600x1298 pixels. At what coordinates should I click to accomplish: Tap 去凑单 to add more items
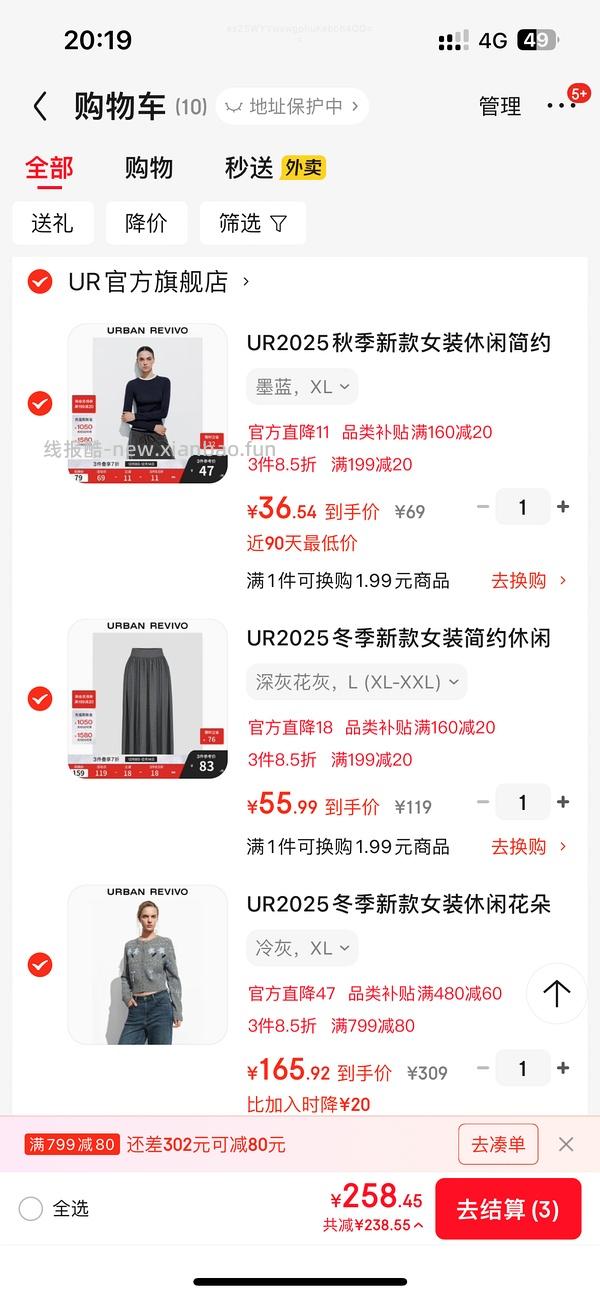pyautogui.click(x=498, y=1144)
